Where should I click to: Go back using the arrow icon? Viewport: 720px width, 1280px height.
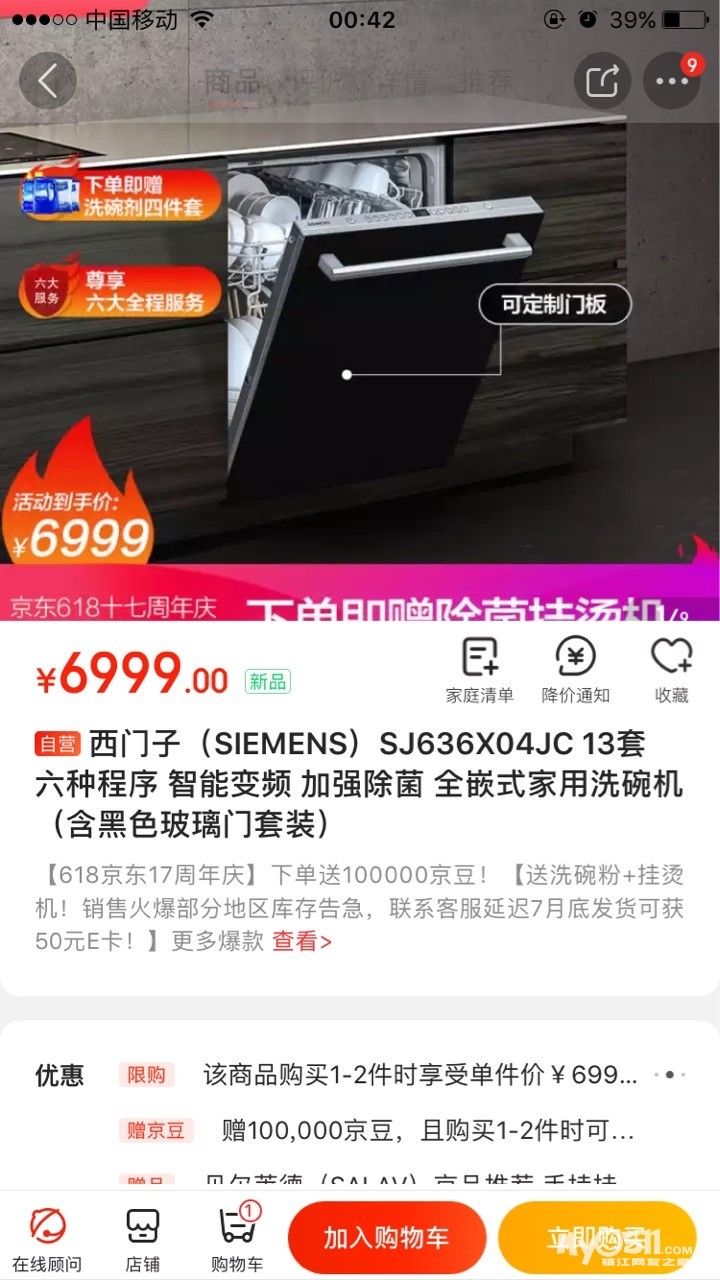pos(47,81)
